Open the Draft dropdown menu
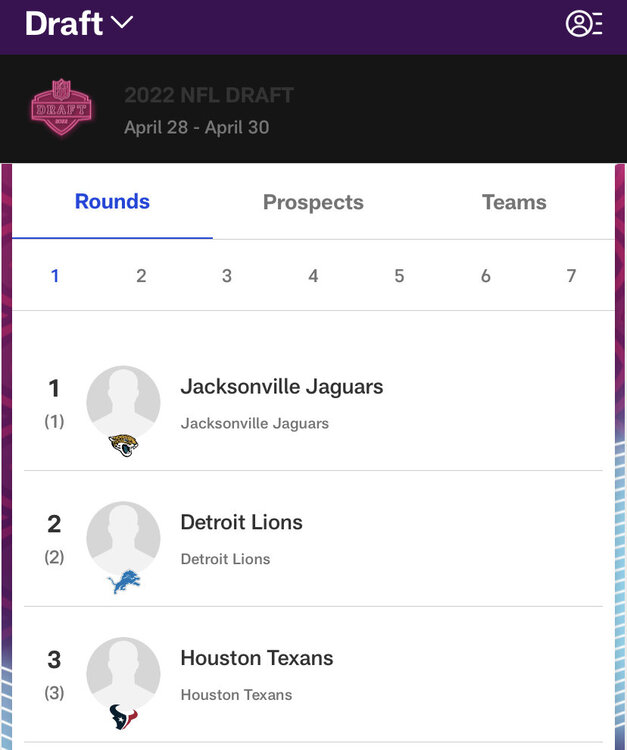Viewport: 627px width, 750px height. point(80,23)
